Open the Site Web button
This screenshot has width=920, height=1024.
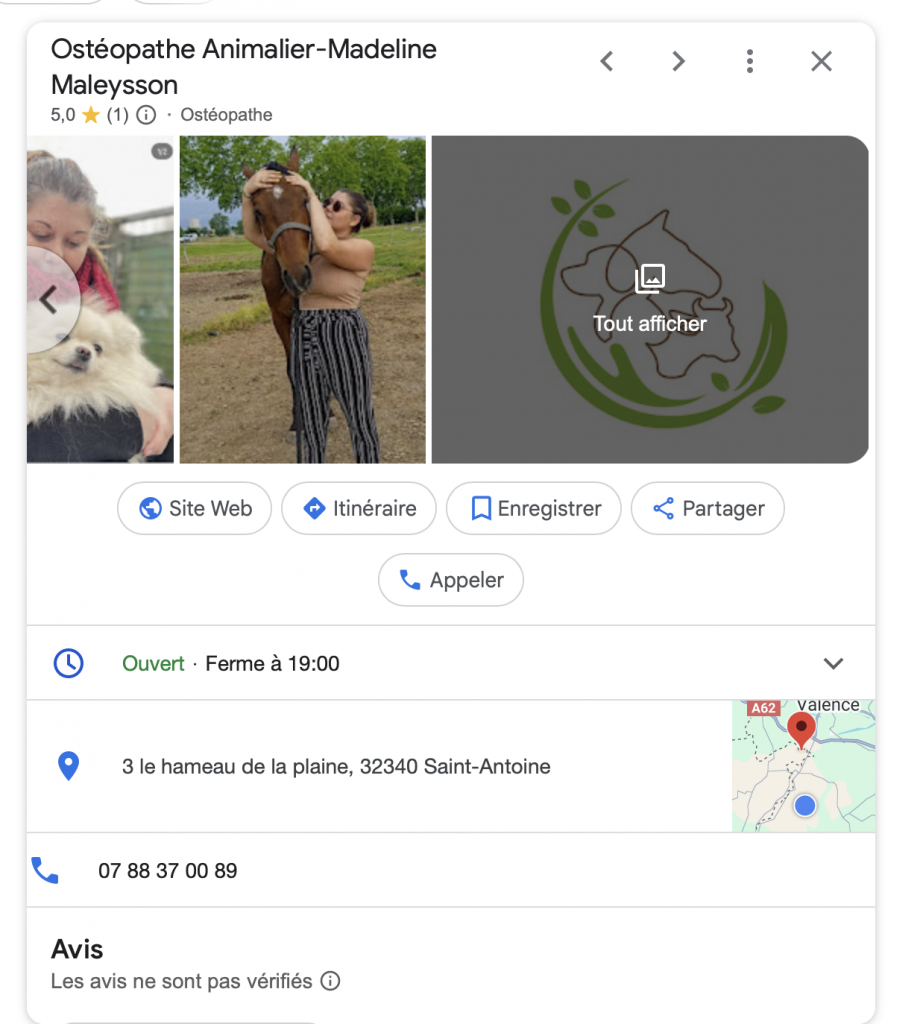point(195,508)
